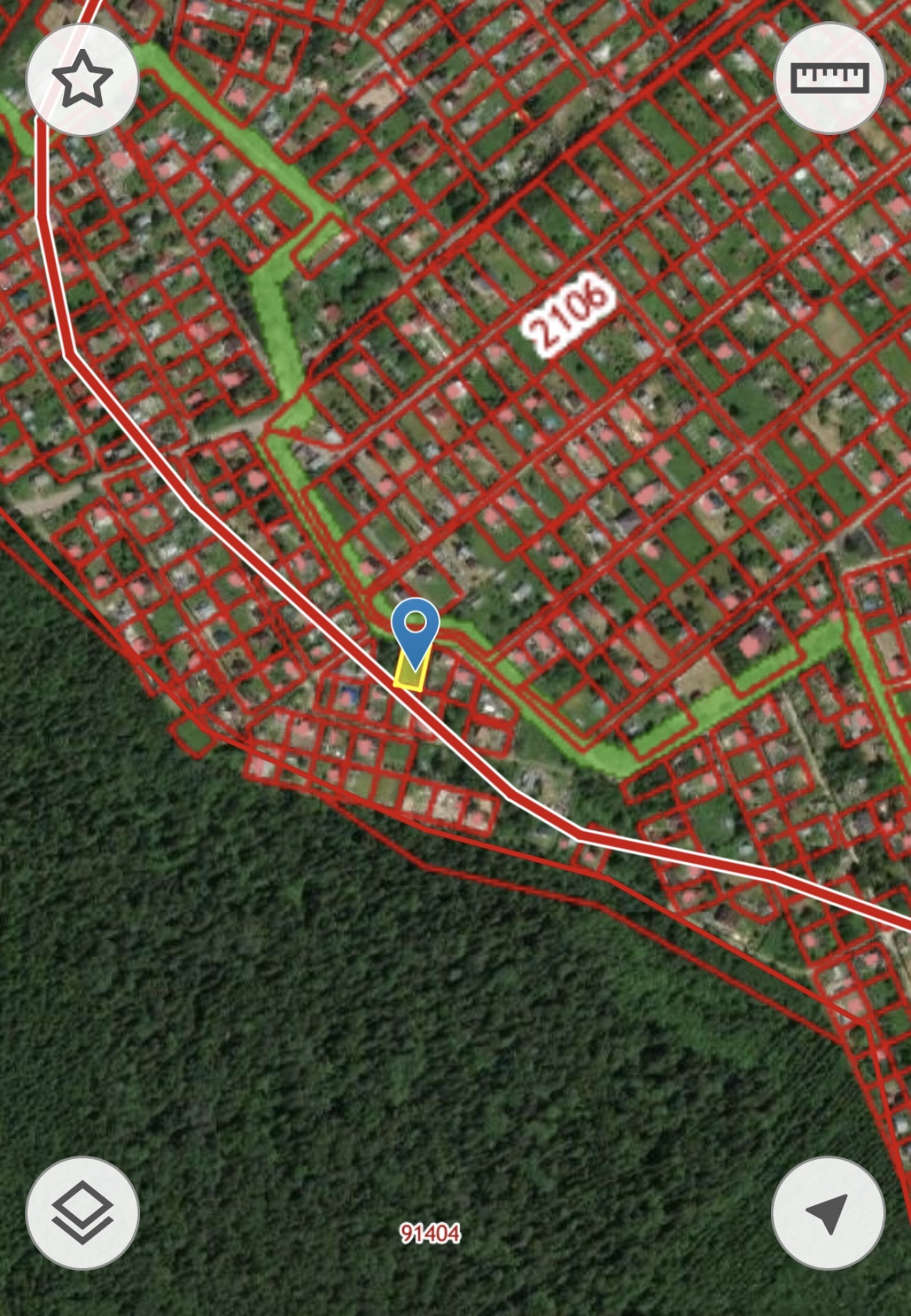
Task: Open favorites with the star button
Action: click(82, 78)
